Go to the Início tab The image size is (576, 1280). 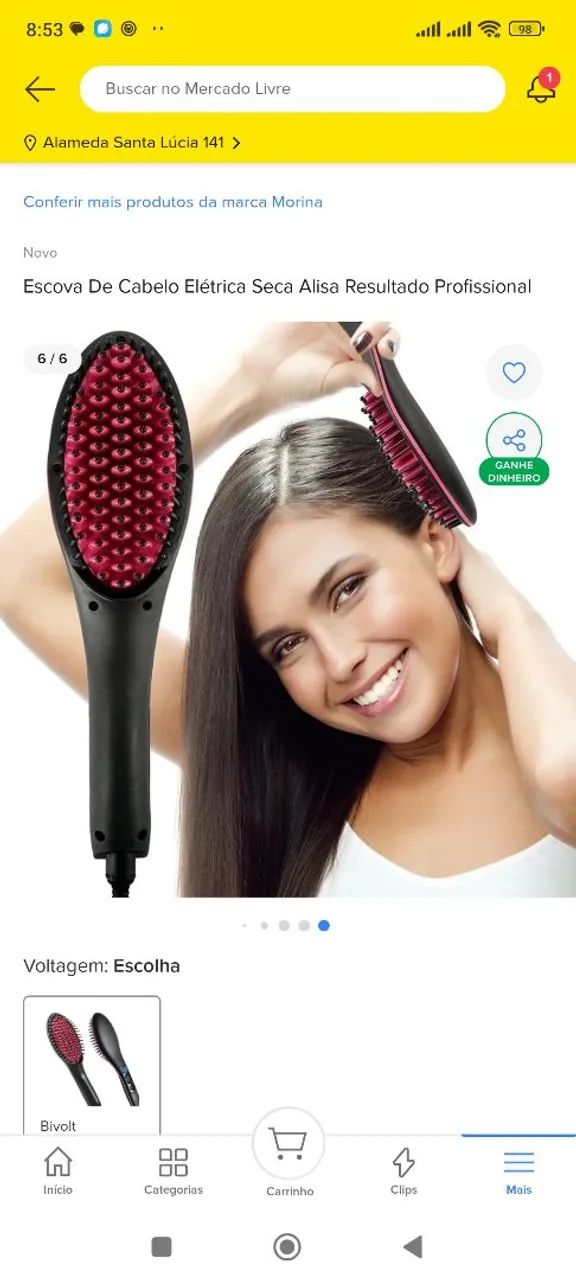click(x=58, y=1171)
